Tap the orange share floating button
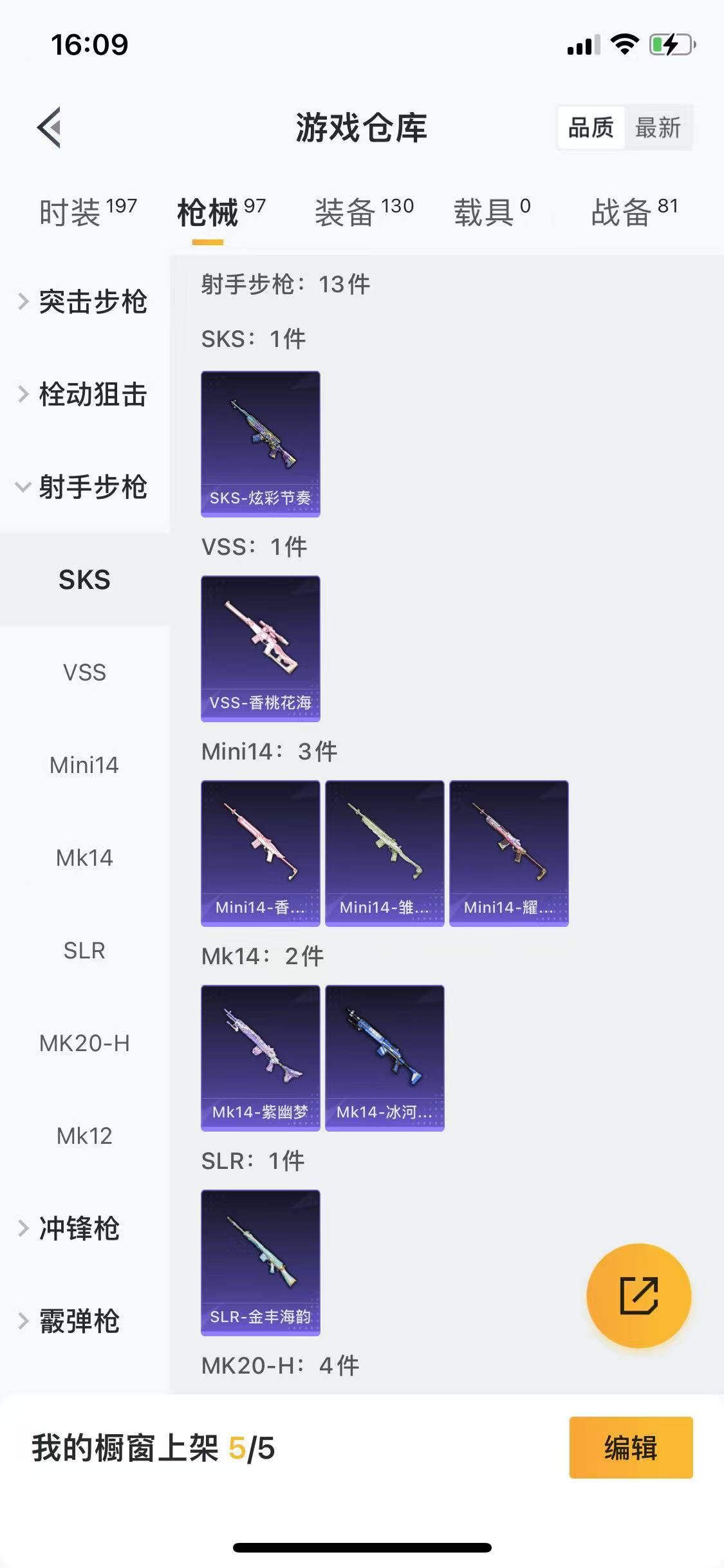The image size is (724, 1568). 638,1295
